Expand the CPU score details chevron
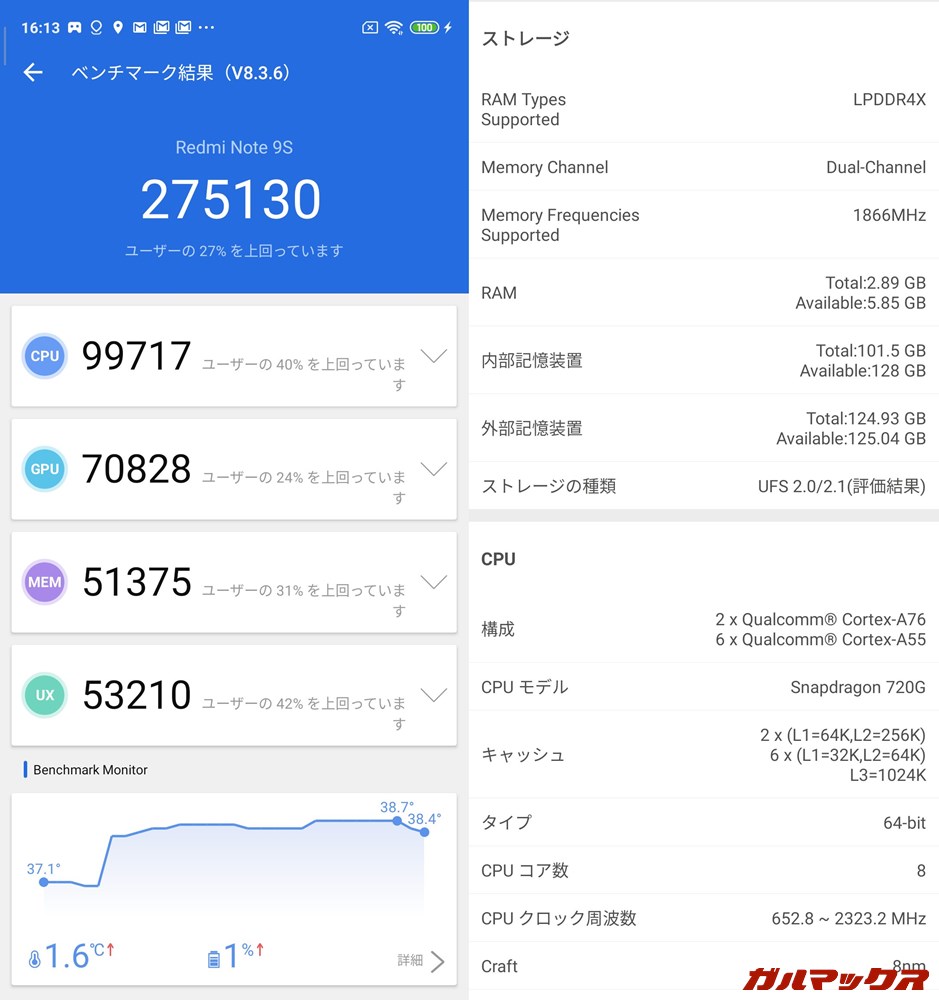 433,356
